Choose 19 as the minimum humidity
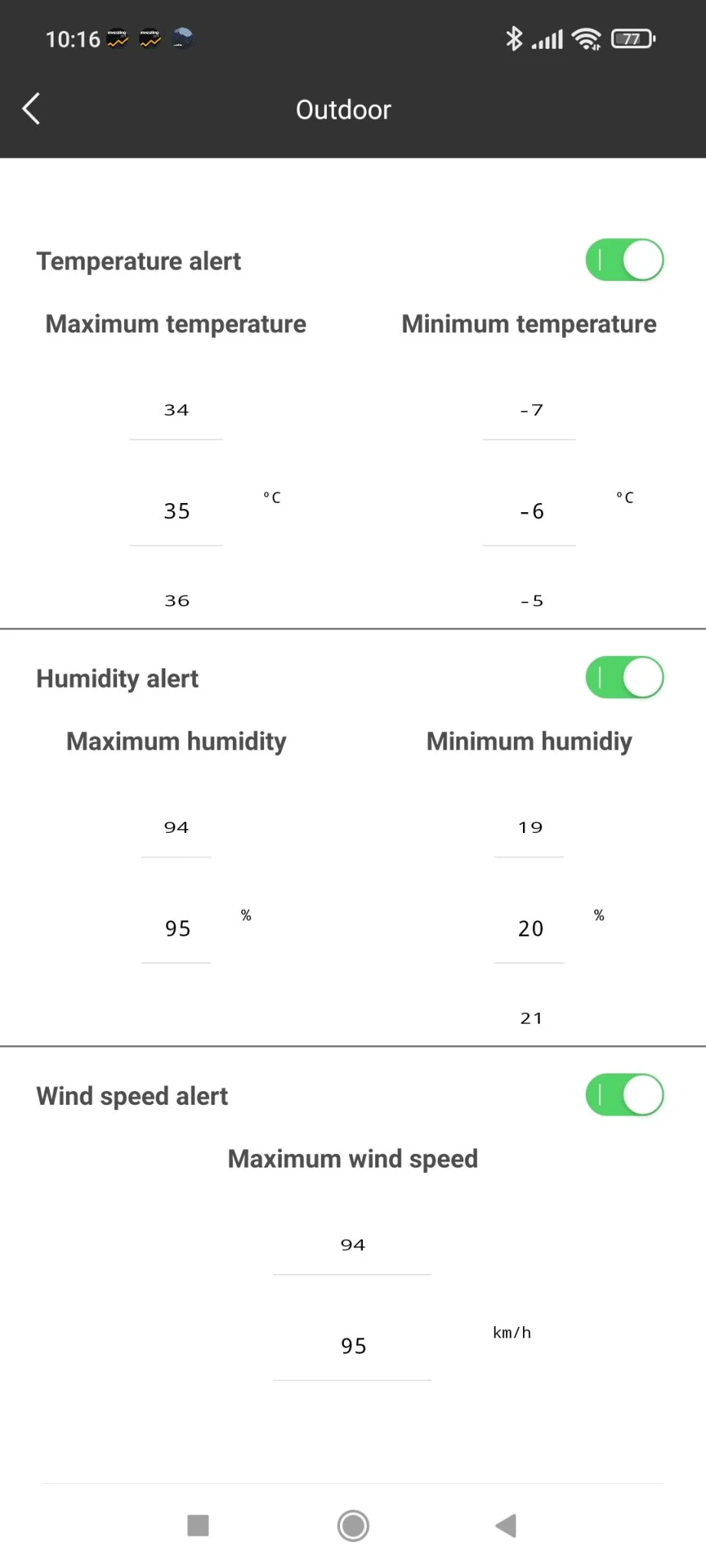Screen dimensions: 706x1568 530,827
